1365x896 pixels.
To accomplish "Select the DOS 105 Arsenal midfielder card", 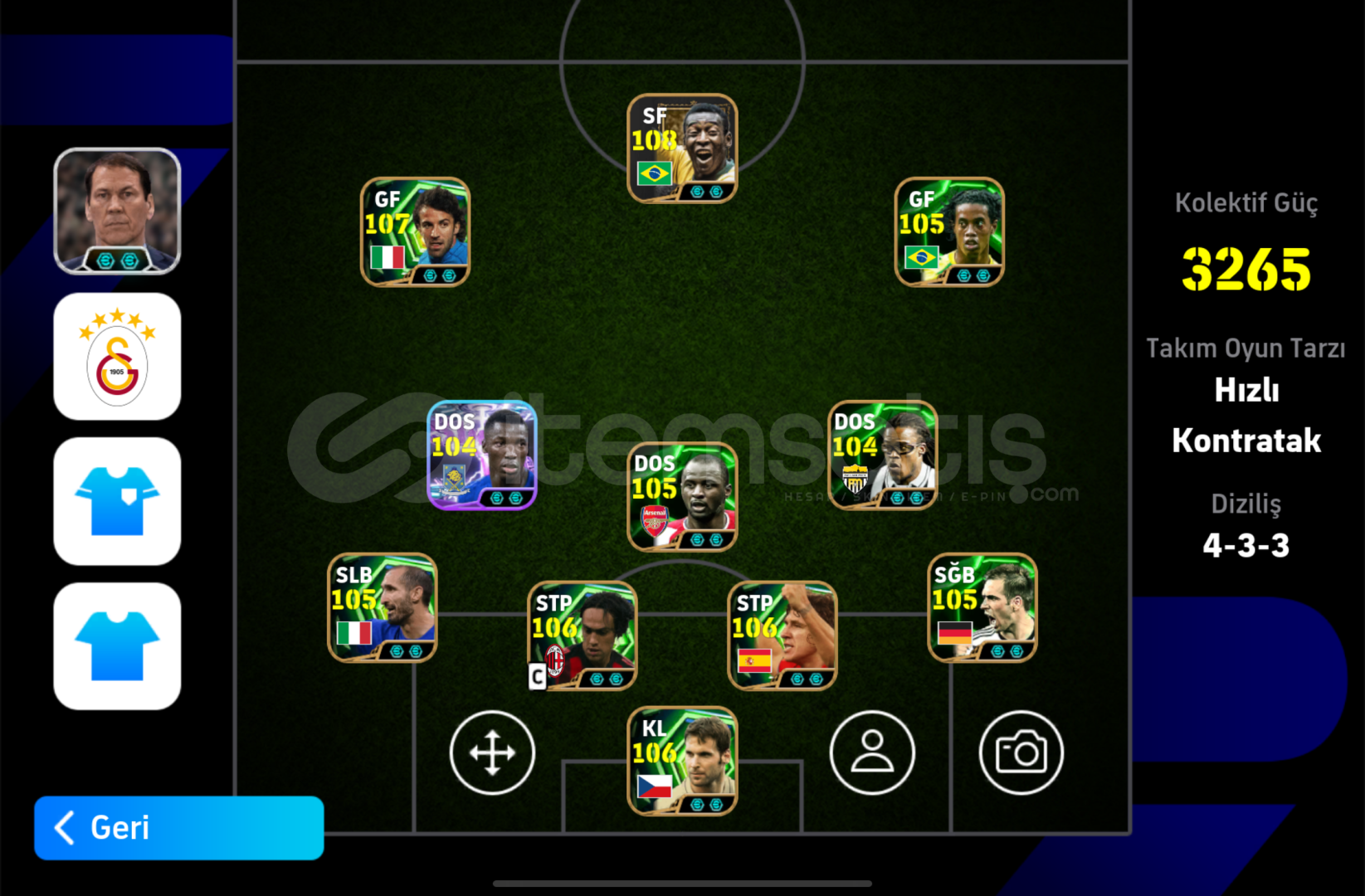I will tap(682, 496).
